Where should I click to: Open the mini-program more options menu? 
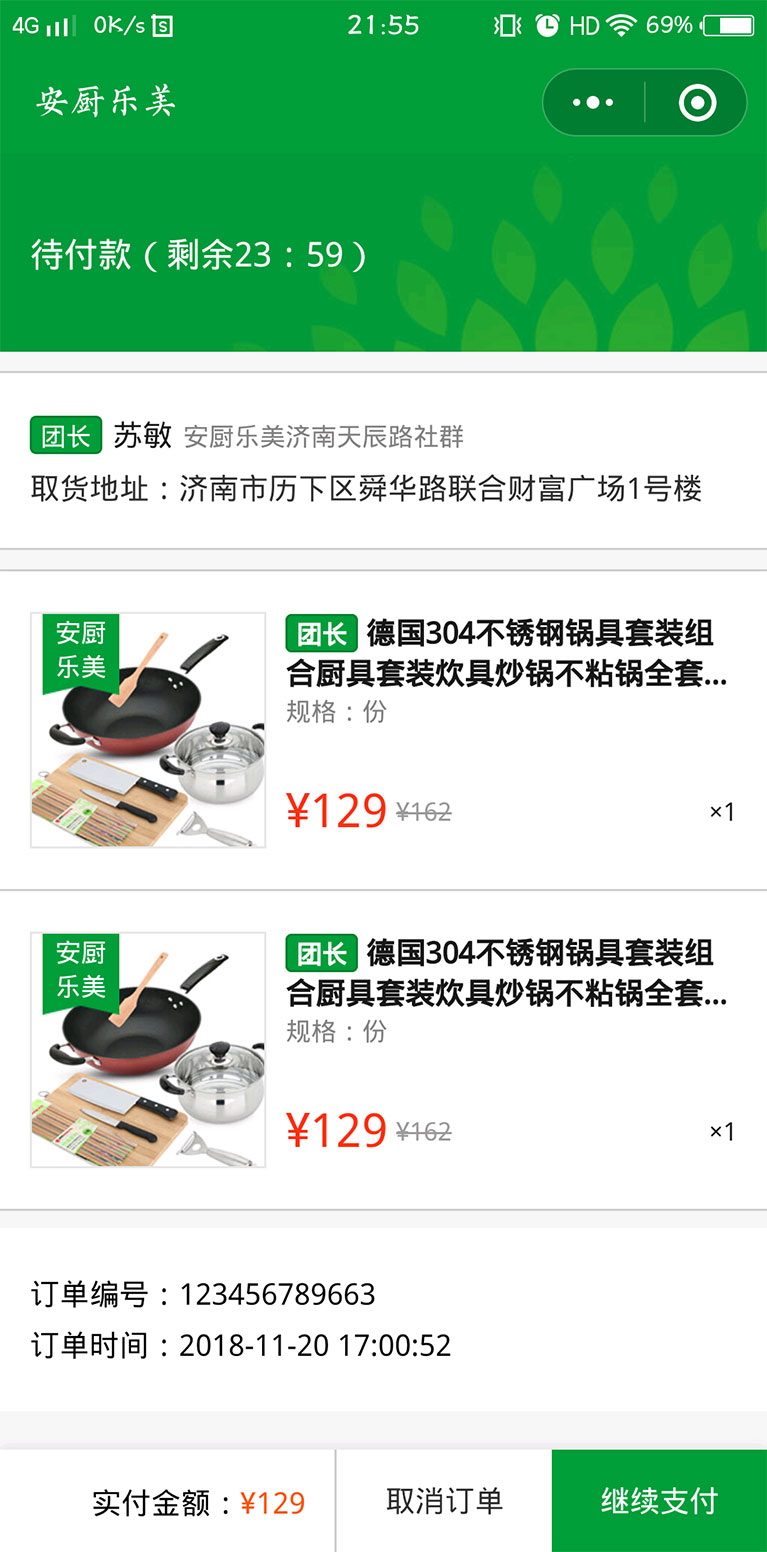(593, 102)
